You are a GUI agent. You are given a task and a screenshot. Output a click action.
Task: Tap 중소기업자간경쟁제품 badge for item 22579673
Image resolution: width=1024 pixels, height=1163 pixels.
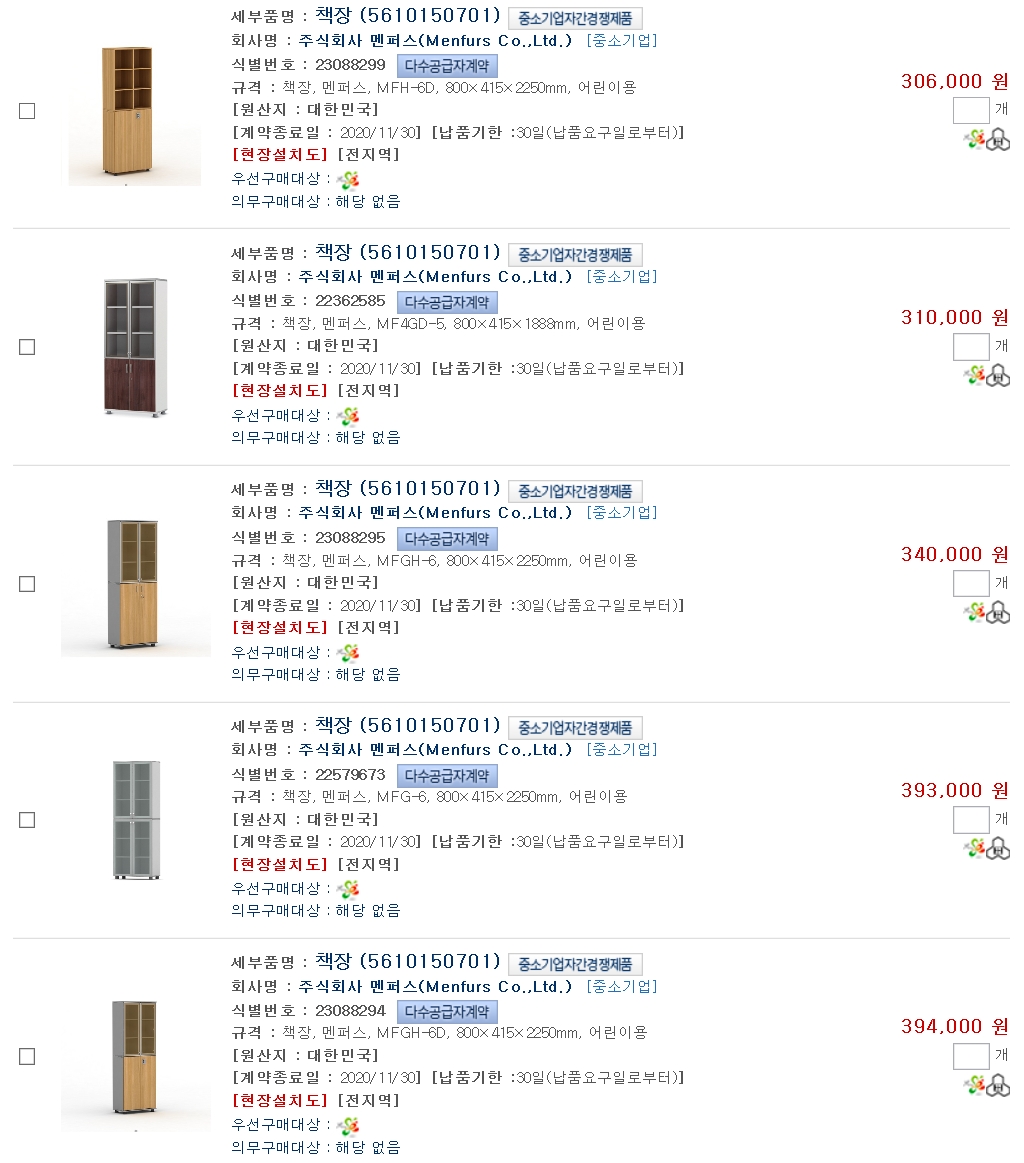click(x=575, y=728)
